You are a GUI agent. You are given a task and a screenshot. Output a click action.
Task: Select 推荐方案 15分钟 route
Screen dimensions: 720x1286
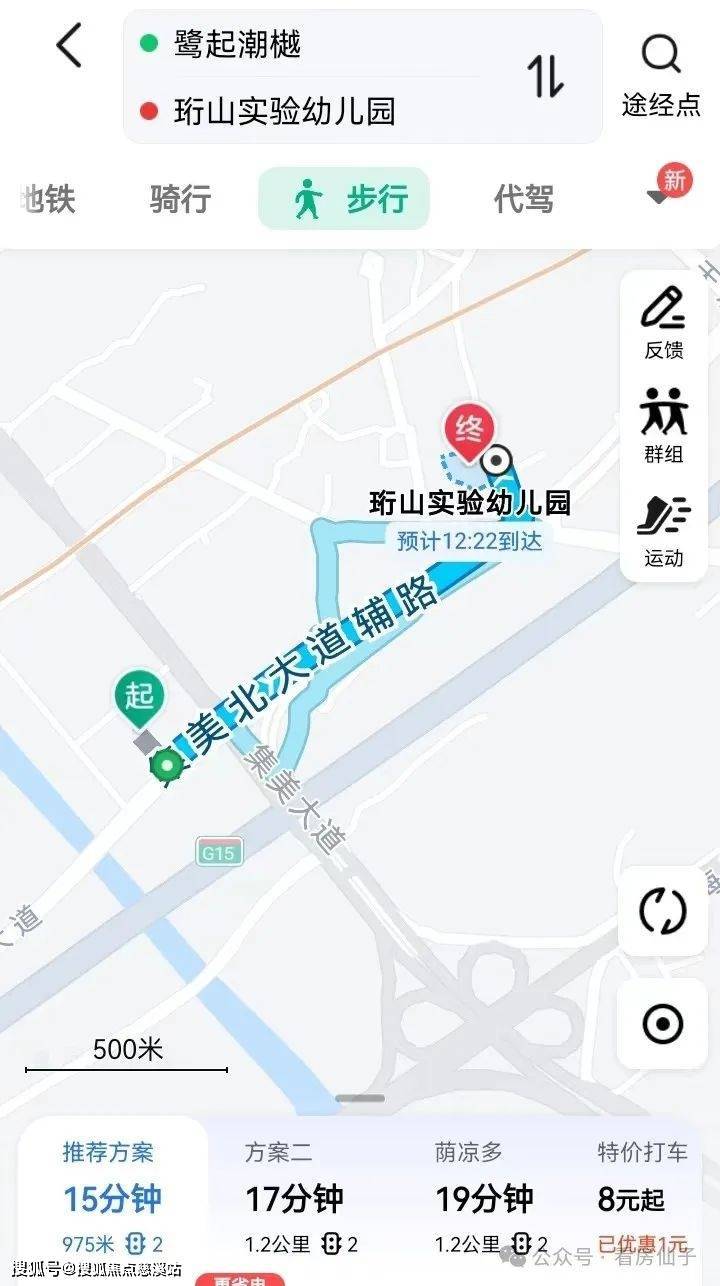[112, 1198]
